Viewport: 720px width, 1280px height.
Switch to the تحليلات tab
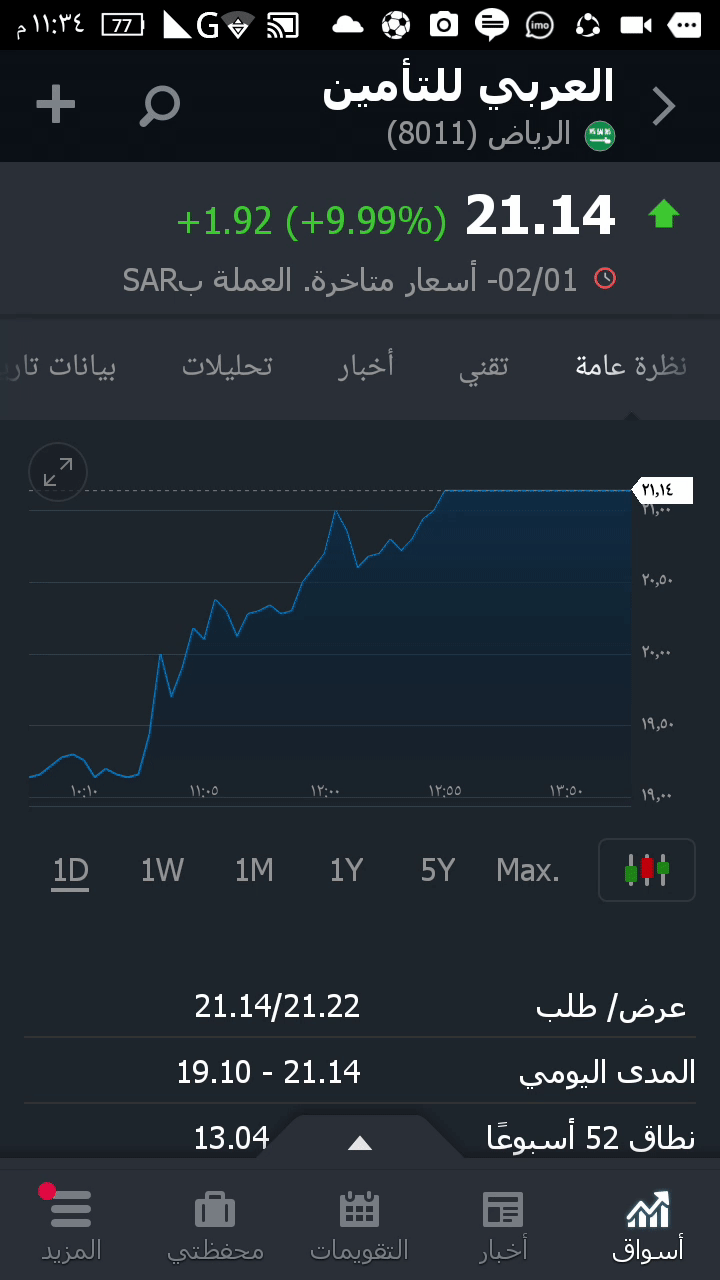tap(227, 366)
